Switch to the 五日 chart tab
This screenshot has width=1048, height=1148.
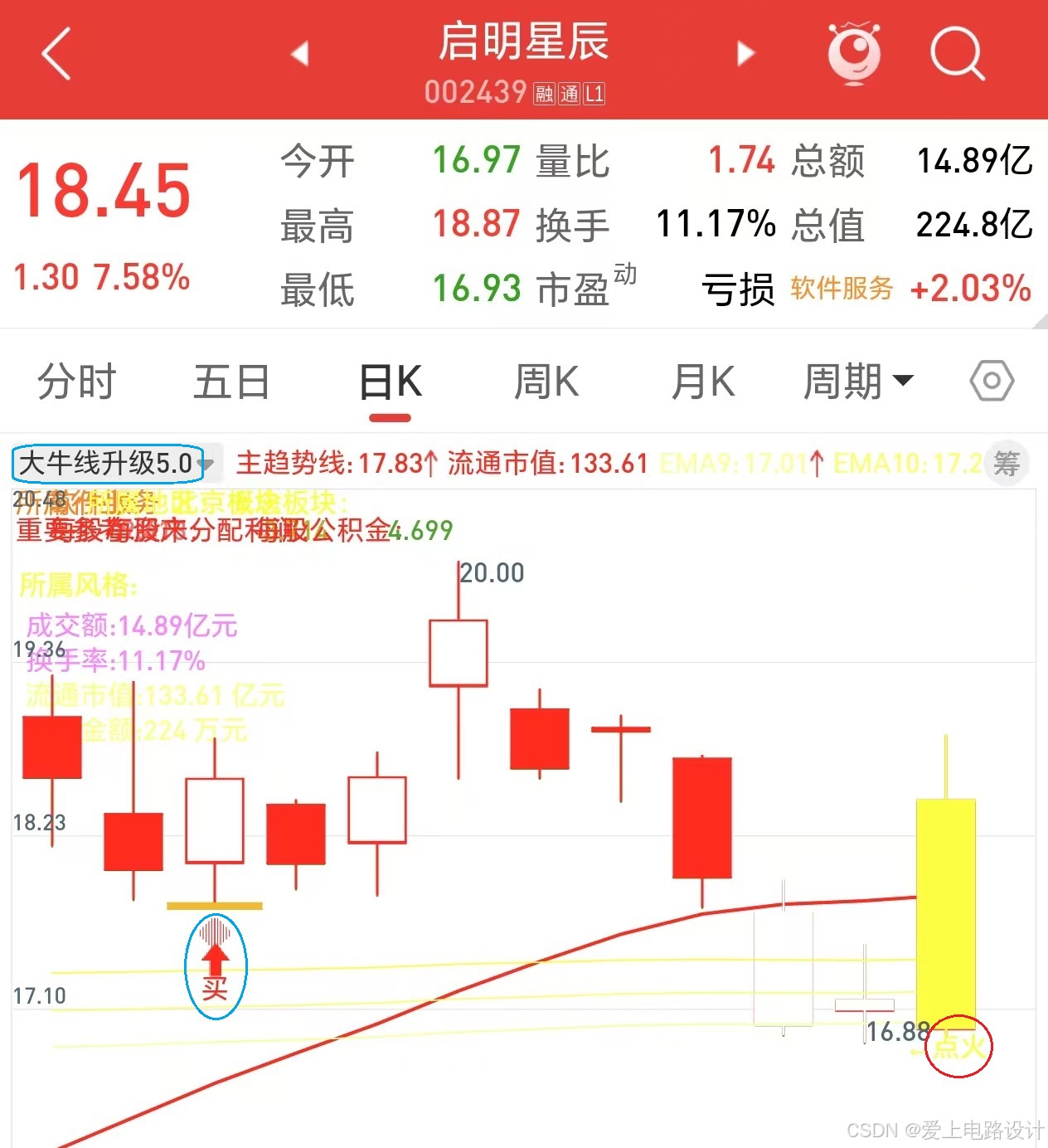click(232, 382)
